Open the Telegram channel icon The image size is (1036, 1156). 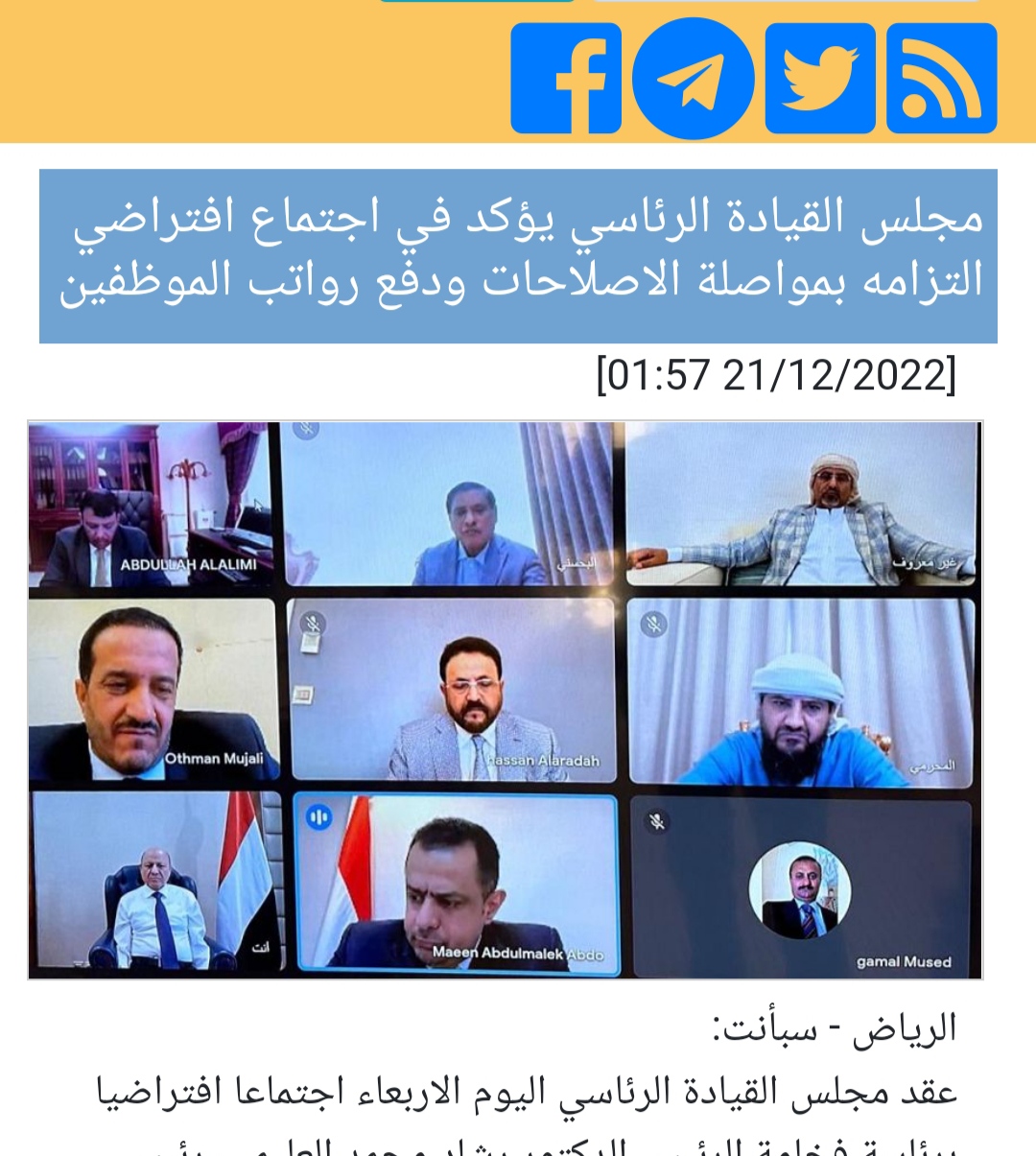click(x=693, y=79)
